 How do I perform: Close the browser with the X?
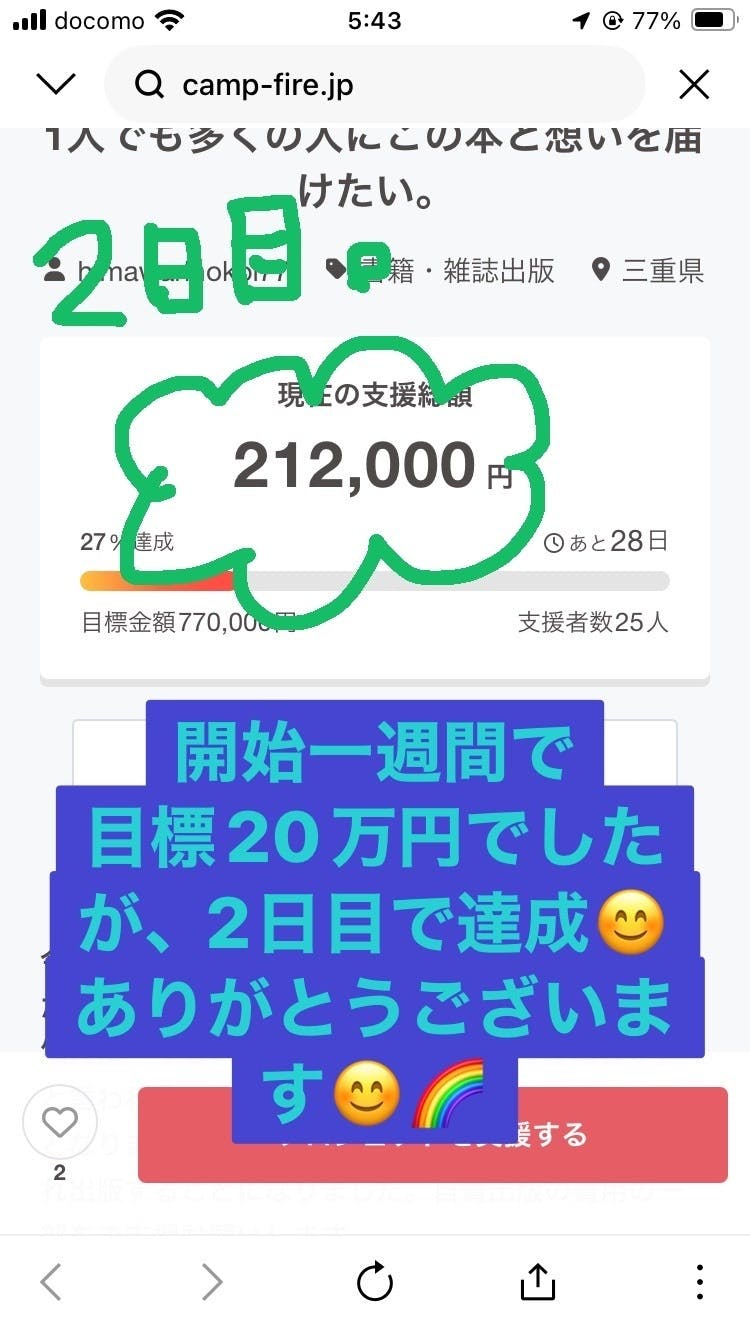coord(694,85)
